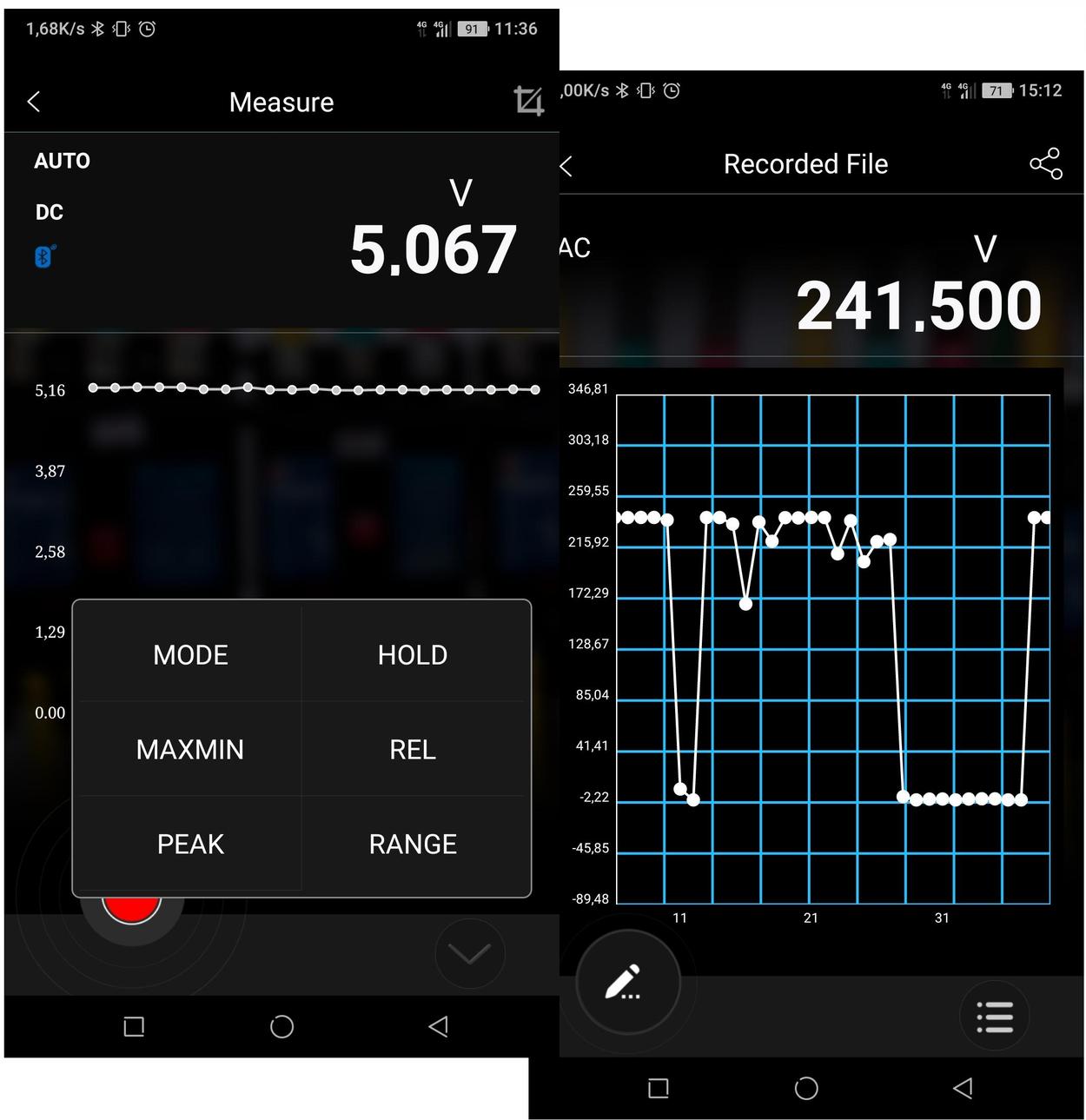Enable MAXMIN recording mode
The image size is (1086, 1120).
pyautogui.click(x=189, y=749)
